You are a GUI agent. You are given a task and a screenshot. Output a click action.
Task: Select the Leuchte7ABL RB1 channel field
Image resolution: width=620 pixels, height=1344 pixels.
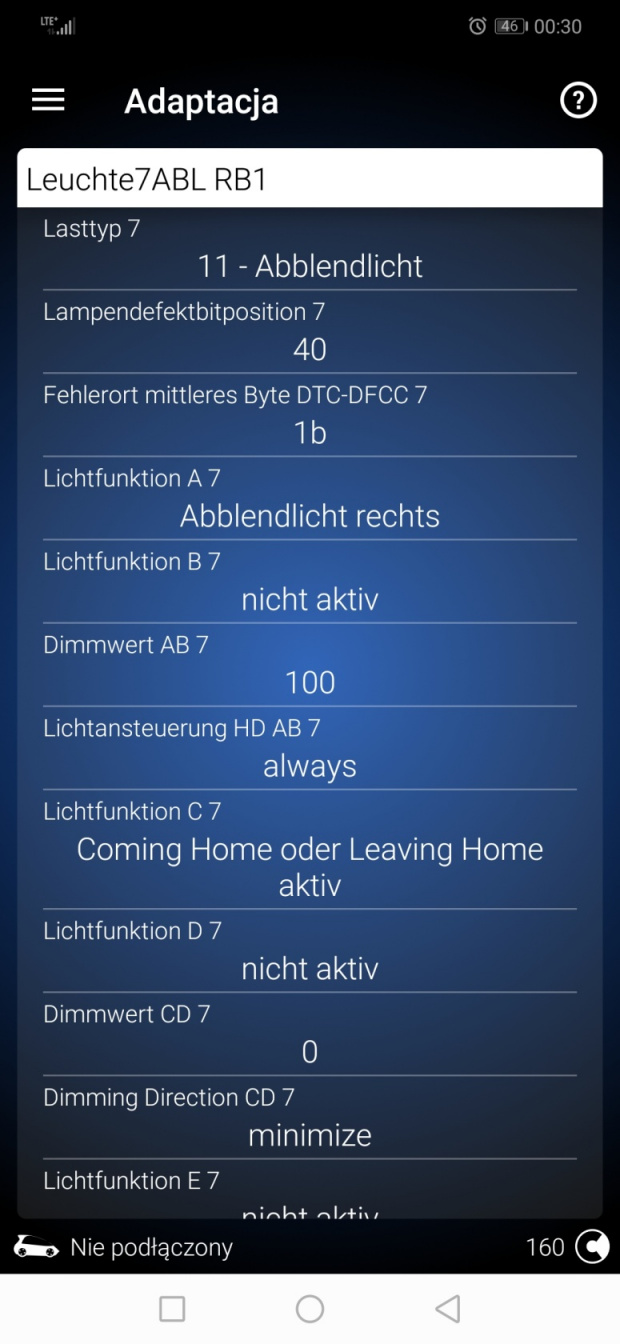pos(310,179)
